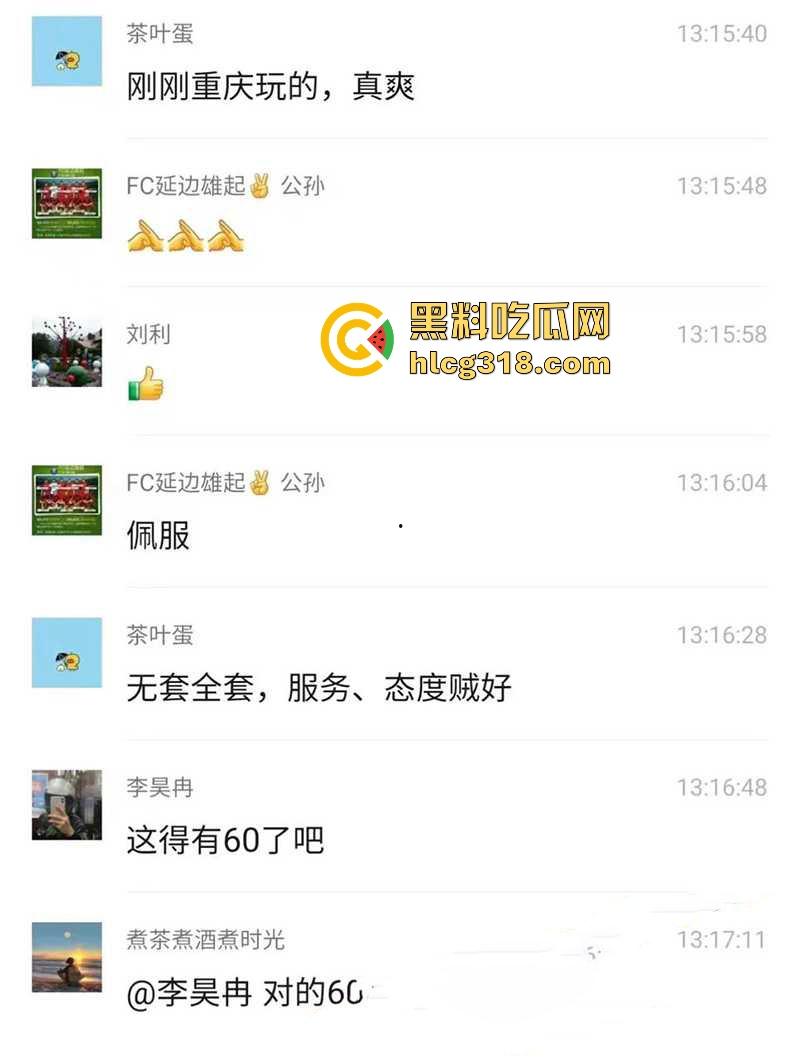
Task: Select 李昊冉's phone photo avatar
Action: (x=65, y=806)
